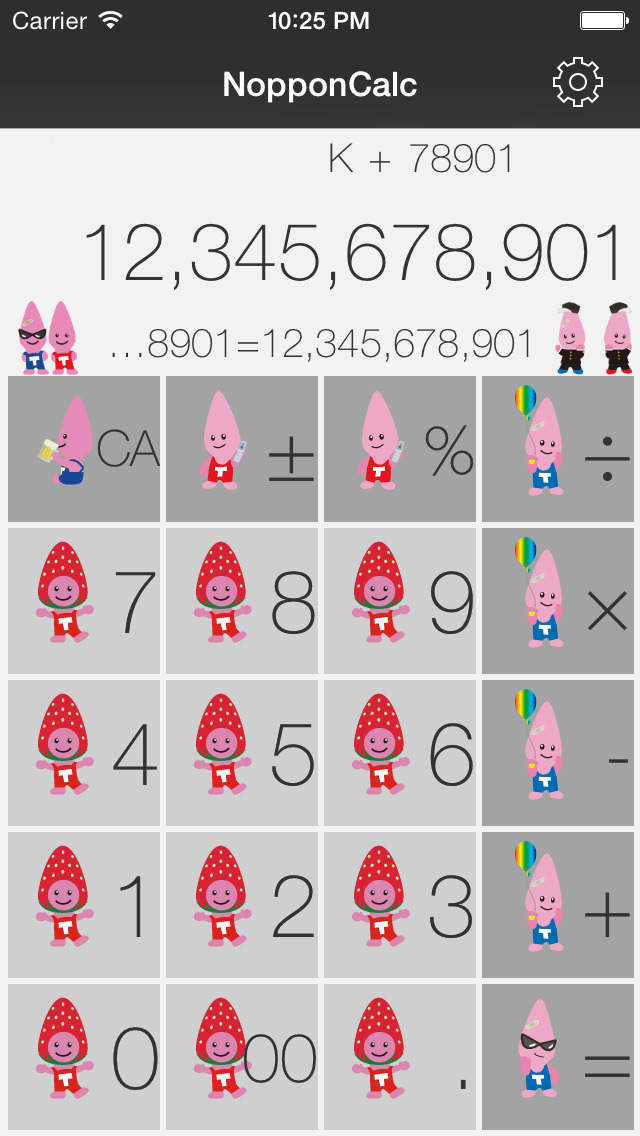This screenshot has width=640, height=1136.
Task: Toggle the plus-minus sign key
Action: pos(242,449)
